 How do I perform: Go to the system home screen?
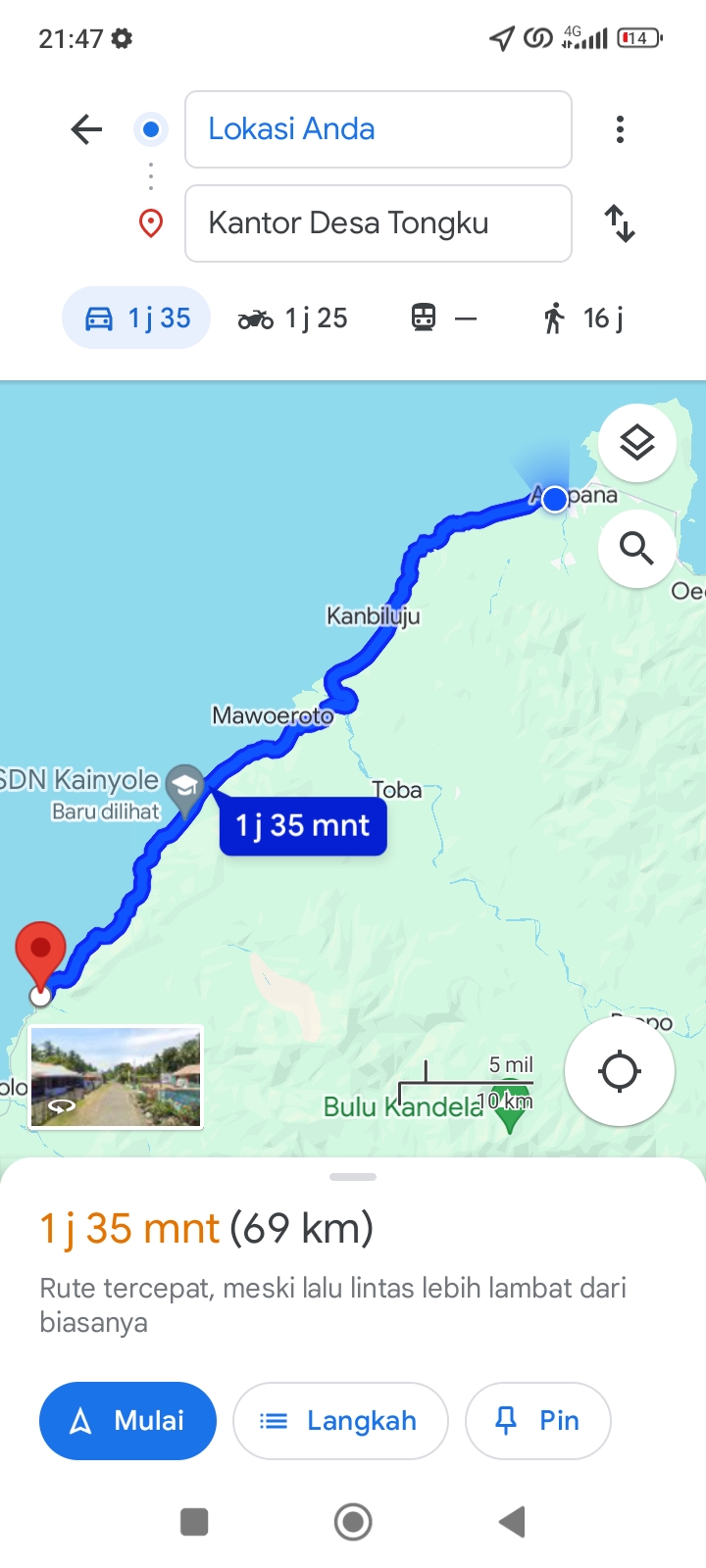point(353,1522)
